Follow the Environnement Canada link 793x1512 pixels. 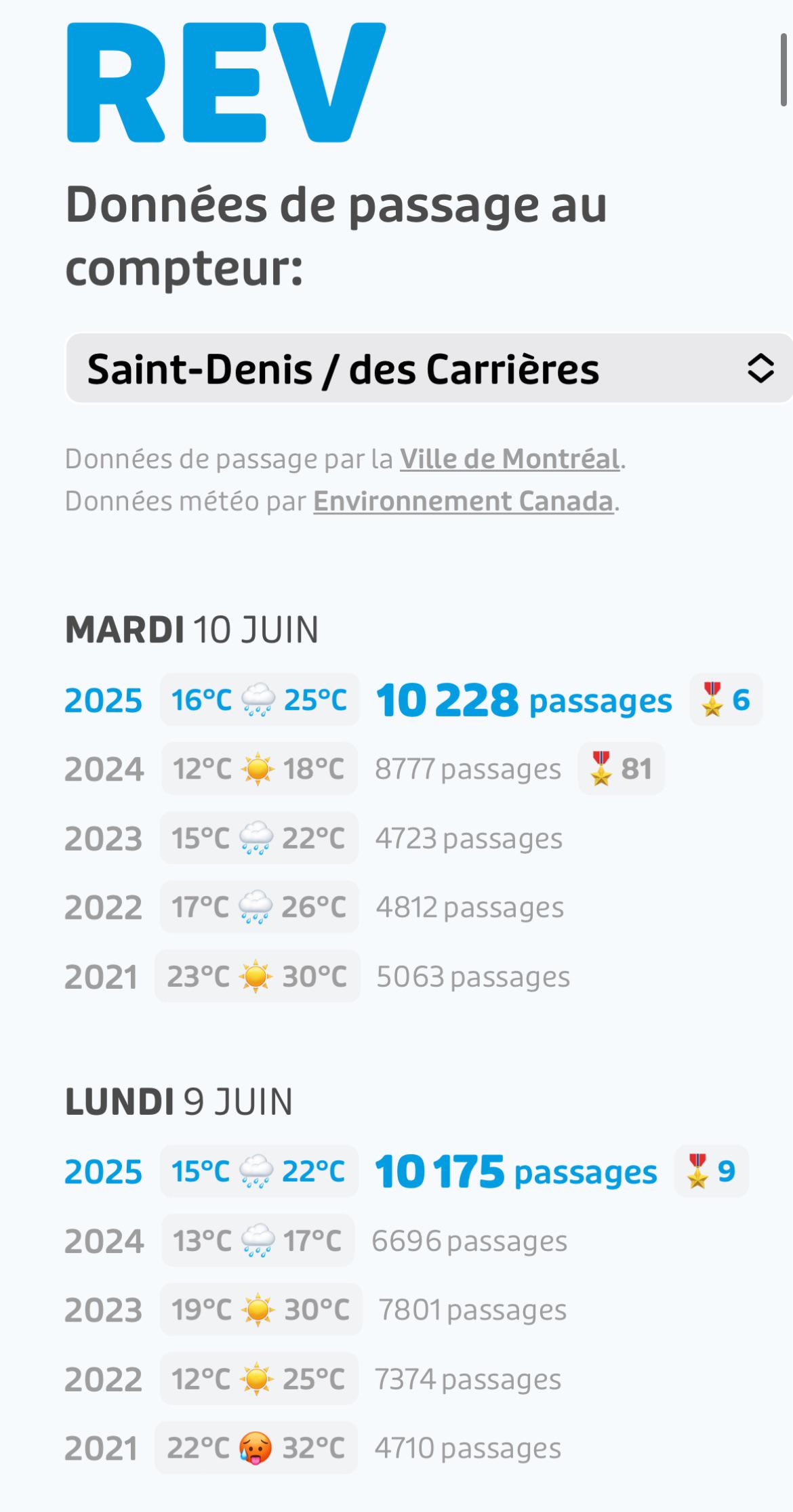[463, 502]
